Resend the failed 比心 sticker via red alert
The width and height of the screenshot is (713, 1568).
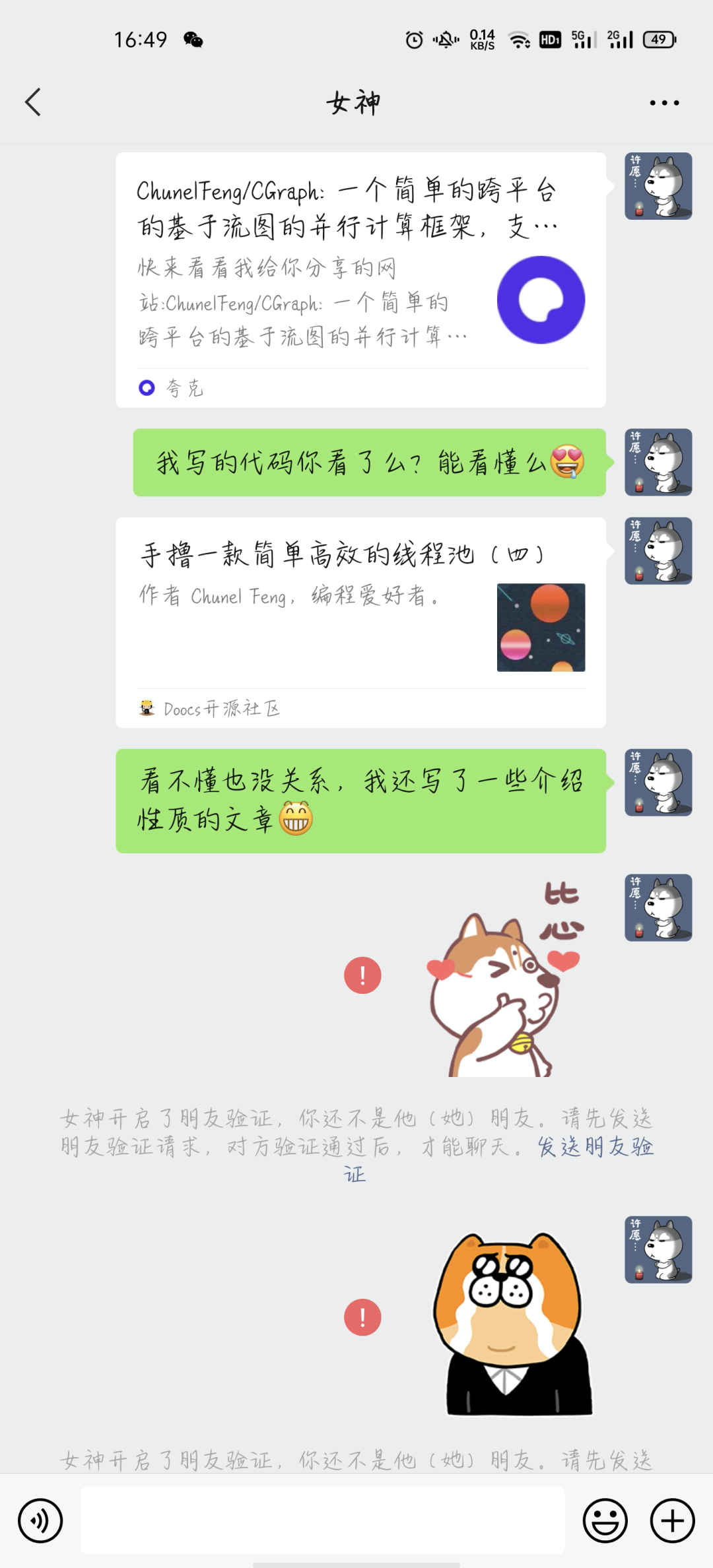(362, 975)
